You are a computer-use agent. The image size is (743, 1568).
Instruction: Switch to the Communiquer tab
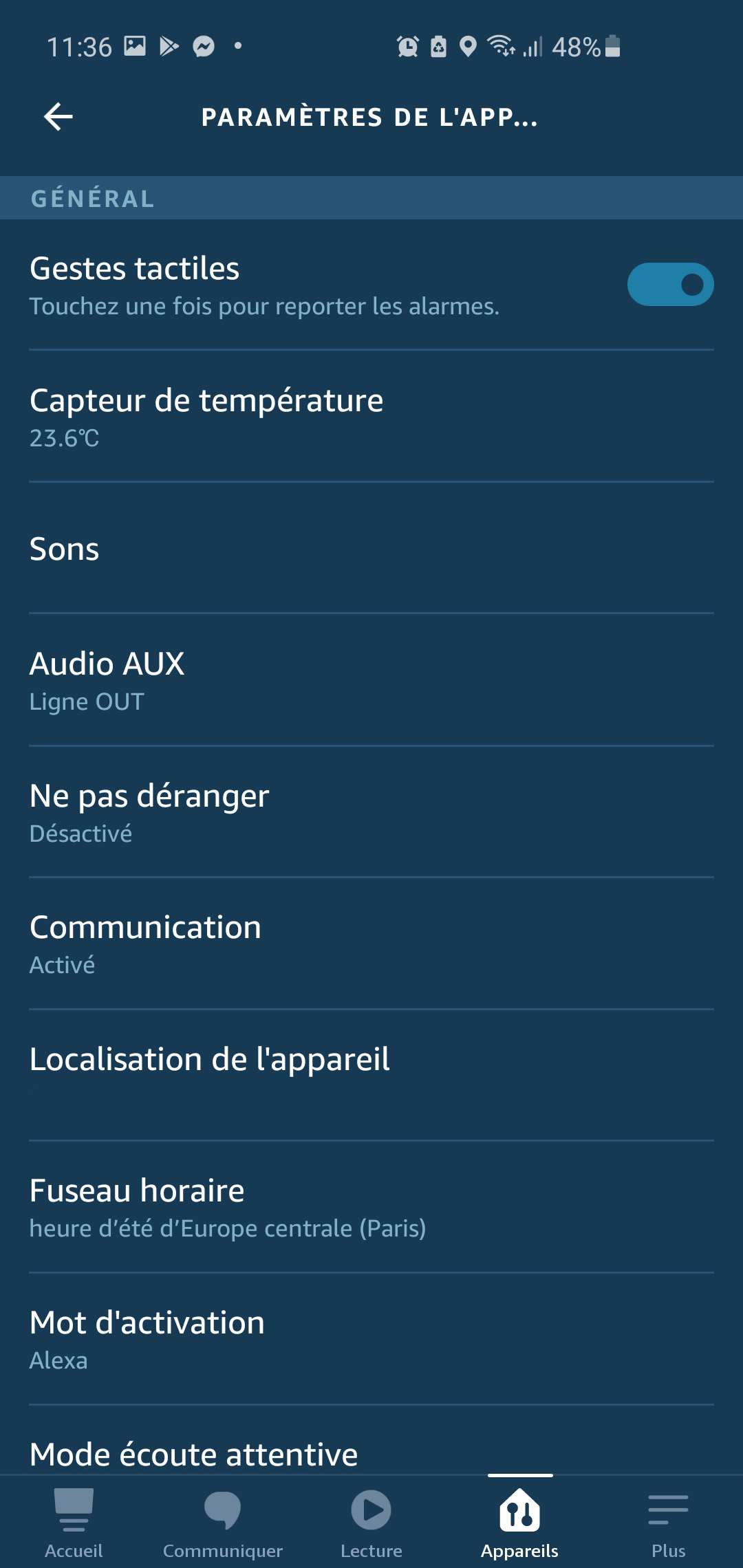coord(223,1523)
